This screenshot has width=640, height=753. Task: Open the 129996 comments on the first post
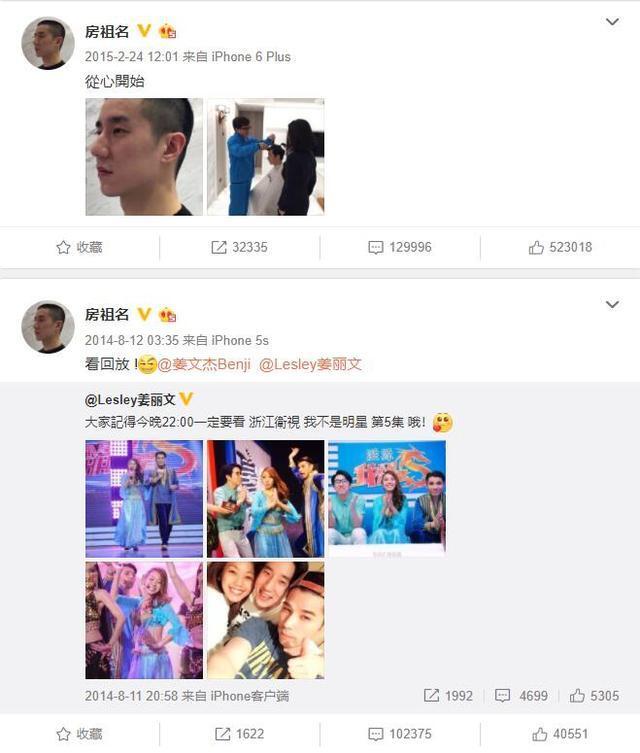click(399, 247)
